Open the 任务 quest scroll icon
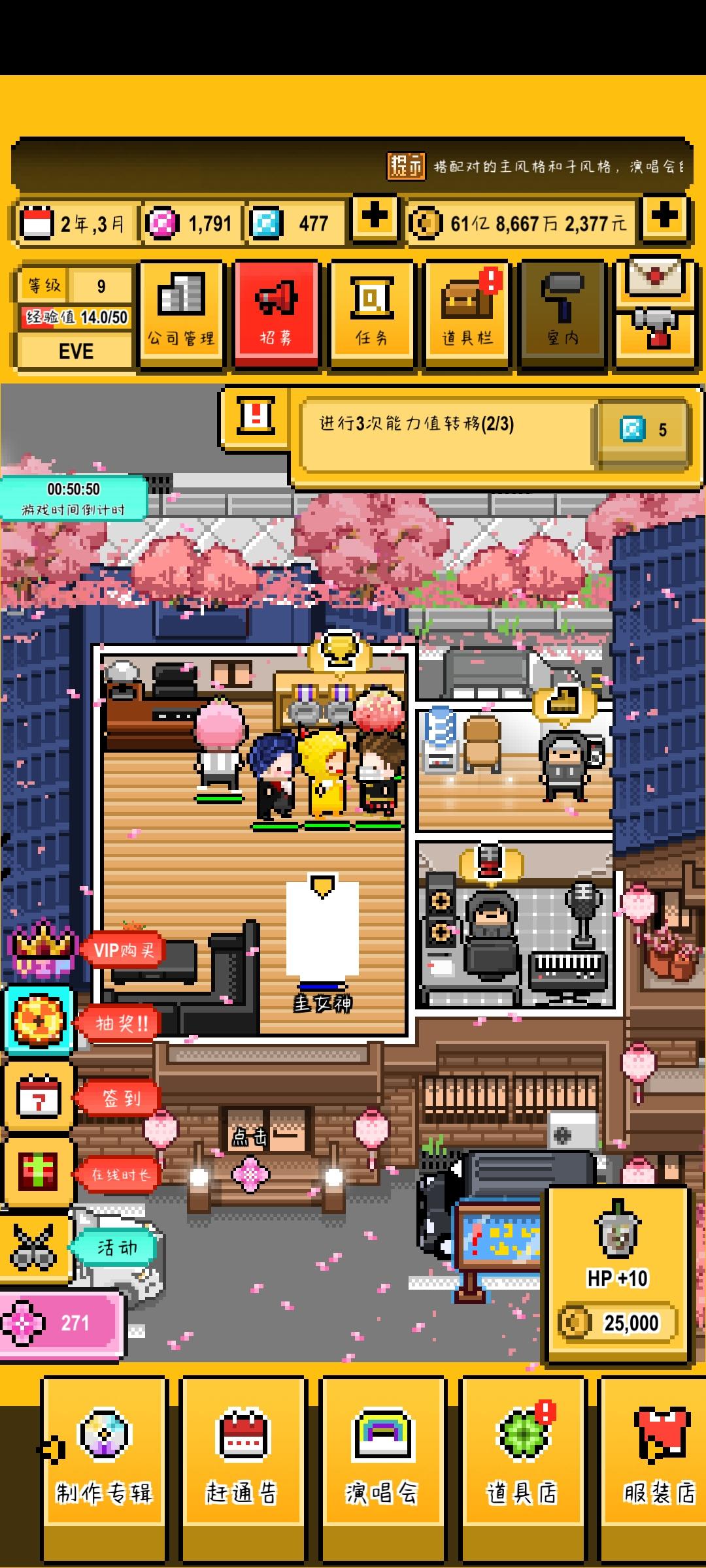 (x=371, y=312)
